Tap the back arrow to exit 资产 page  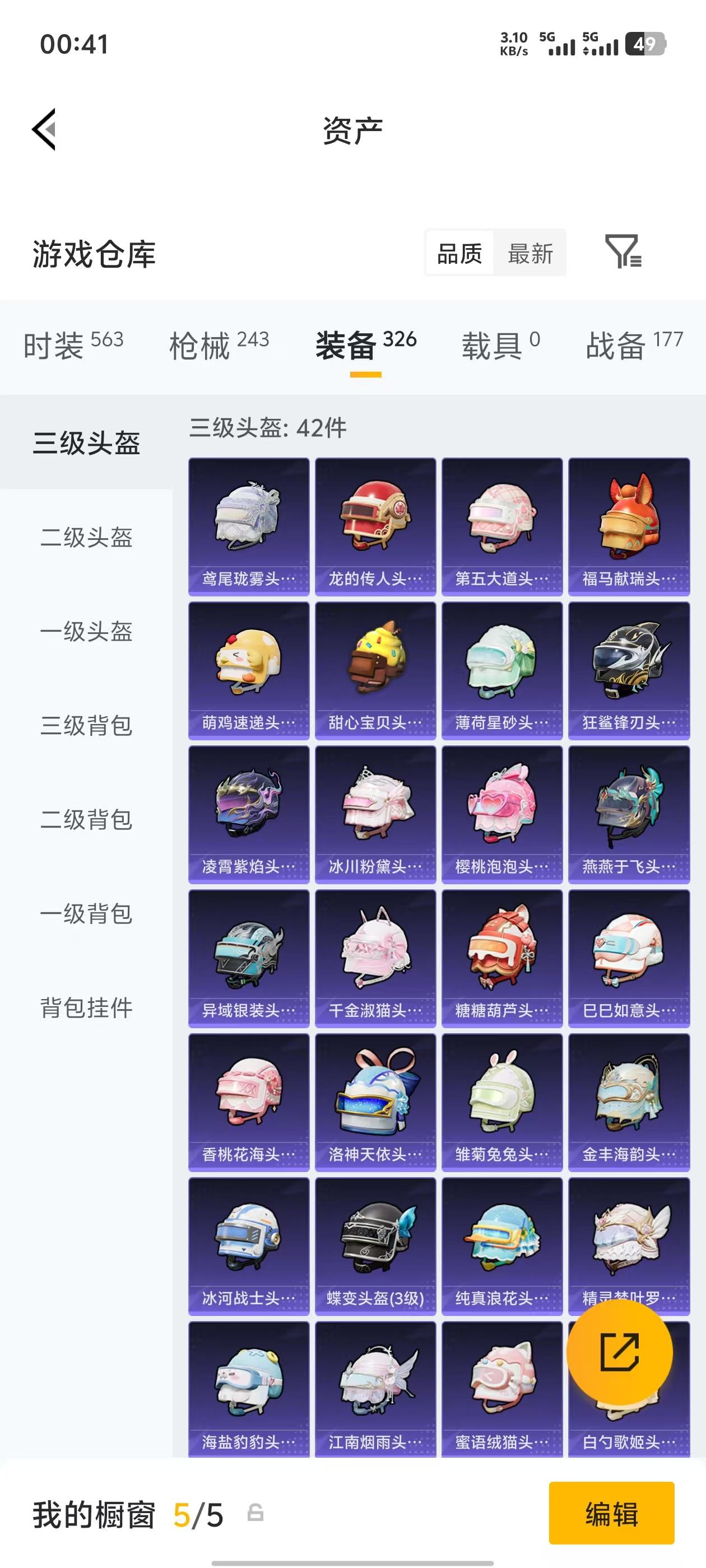click(43, 129)
